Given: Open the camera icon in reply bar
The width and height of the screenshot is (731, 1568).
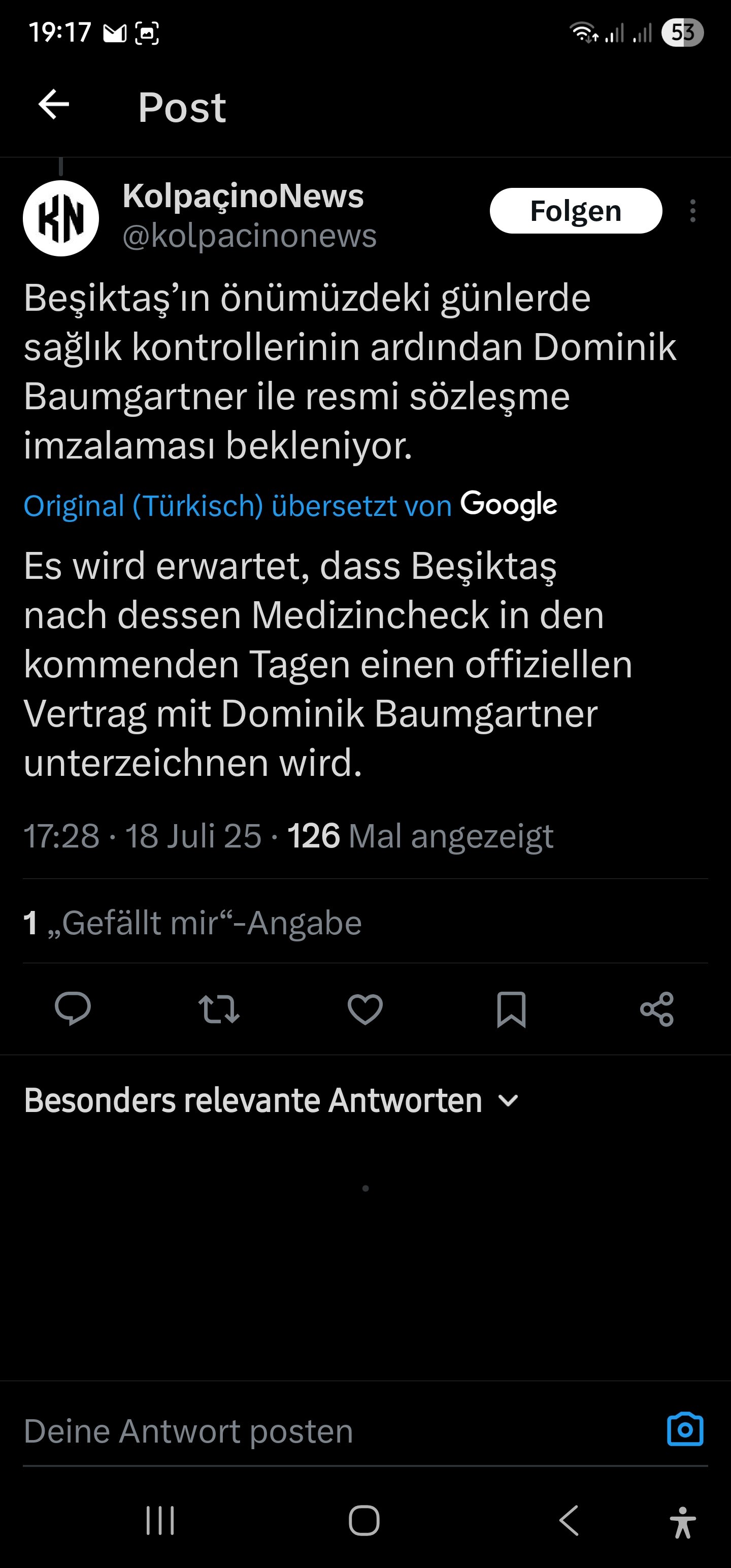Looking at the screenshot, I should 685,1428.
